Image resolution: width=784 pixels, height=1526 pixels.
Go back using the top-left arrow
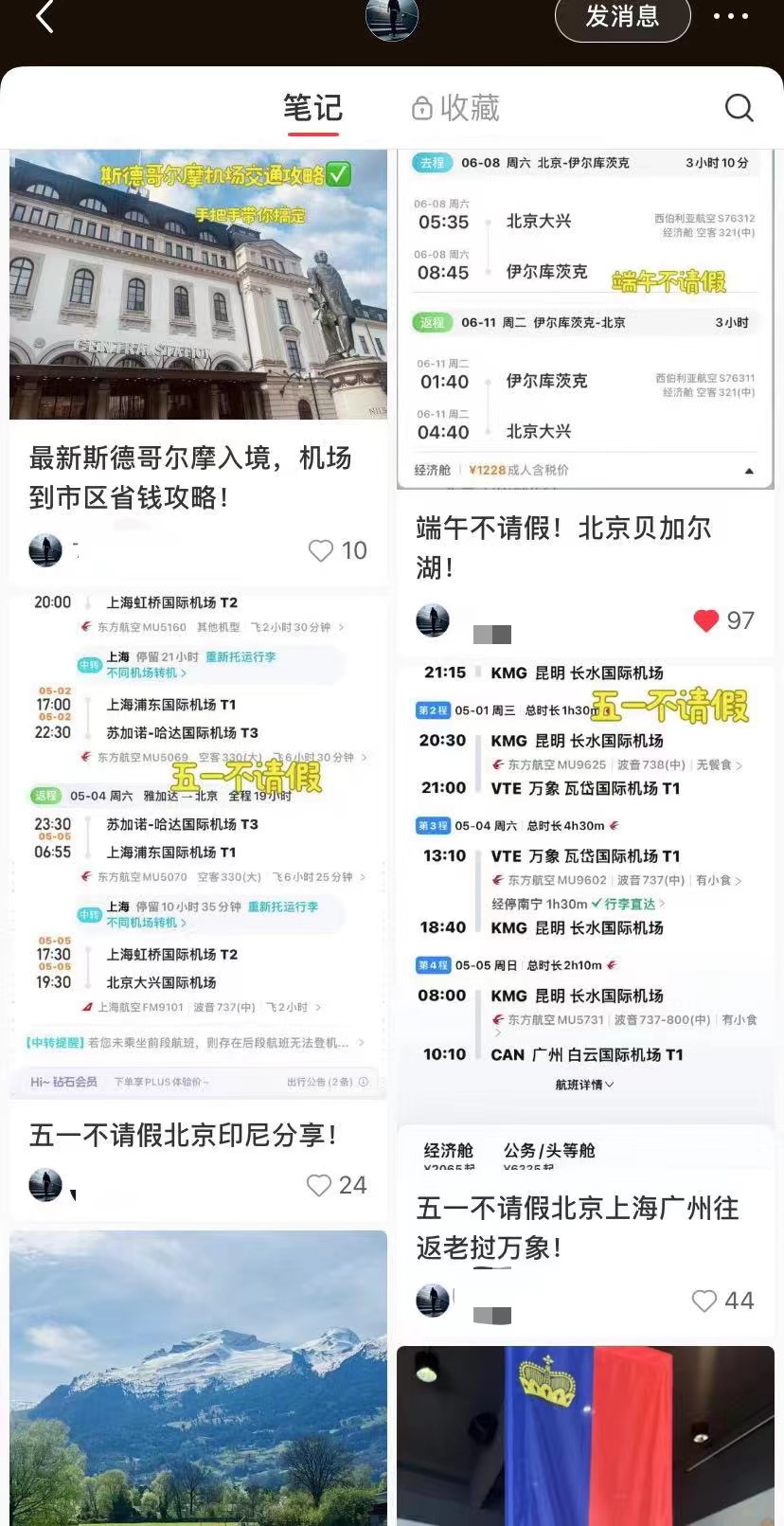click(x=44, y=16)
